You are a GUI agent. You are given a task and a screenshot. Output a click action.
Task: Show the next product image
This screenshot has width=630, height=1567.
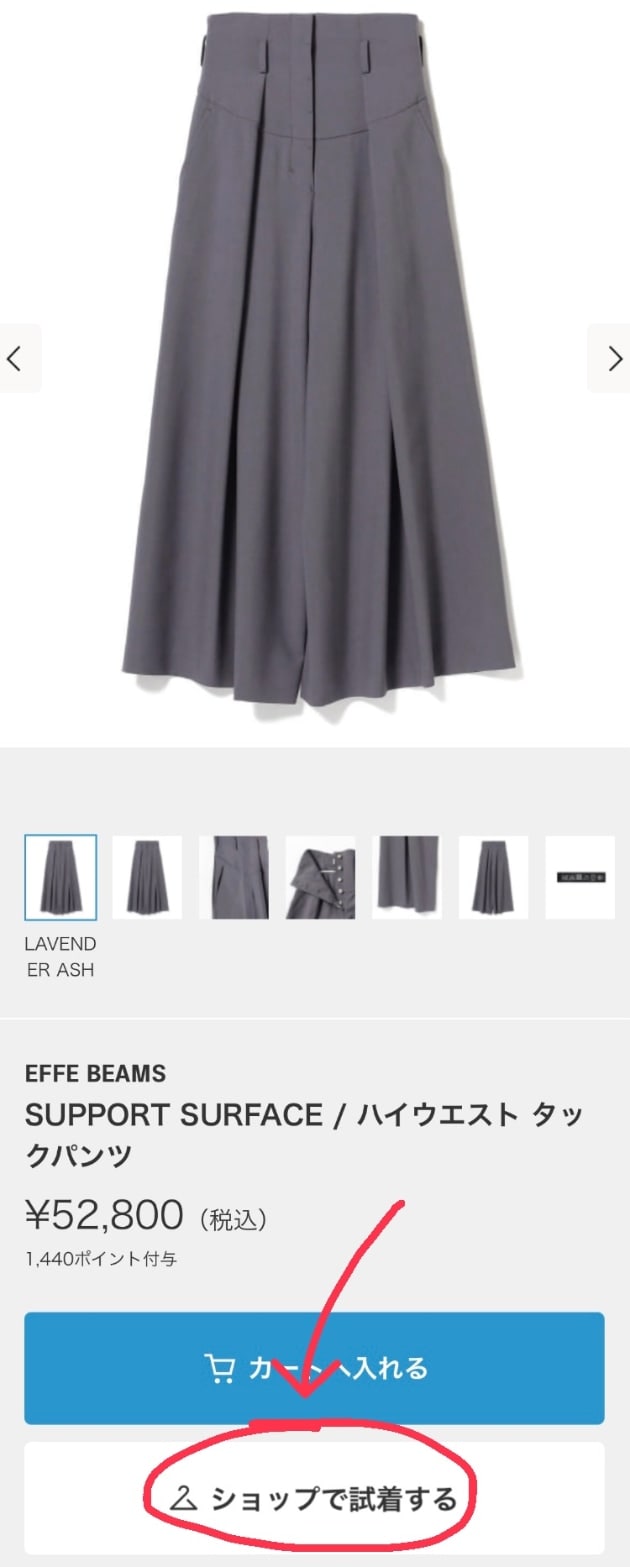click(612, 358)
